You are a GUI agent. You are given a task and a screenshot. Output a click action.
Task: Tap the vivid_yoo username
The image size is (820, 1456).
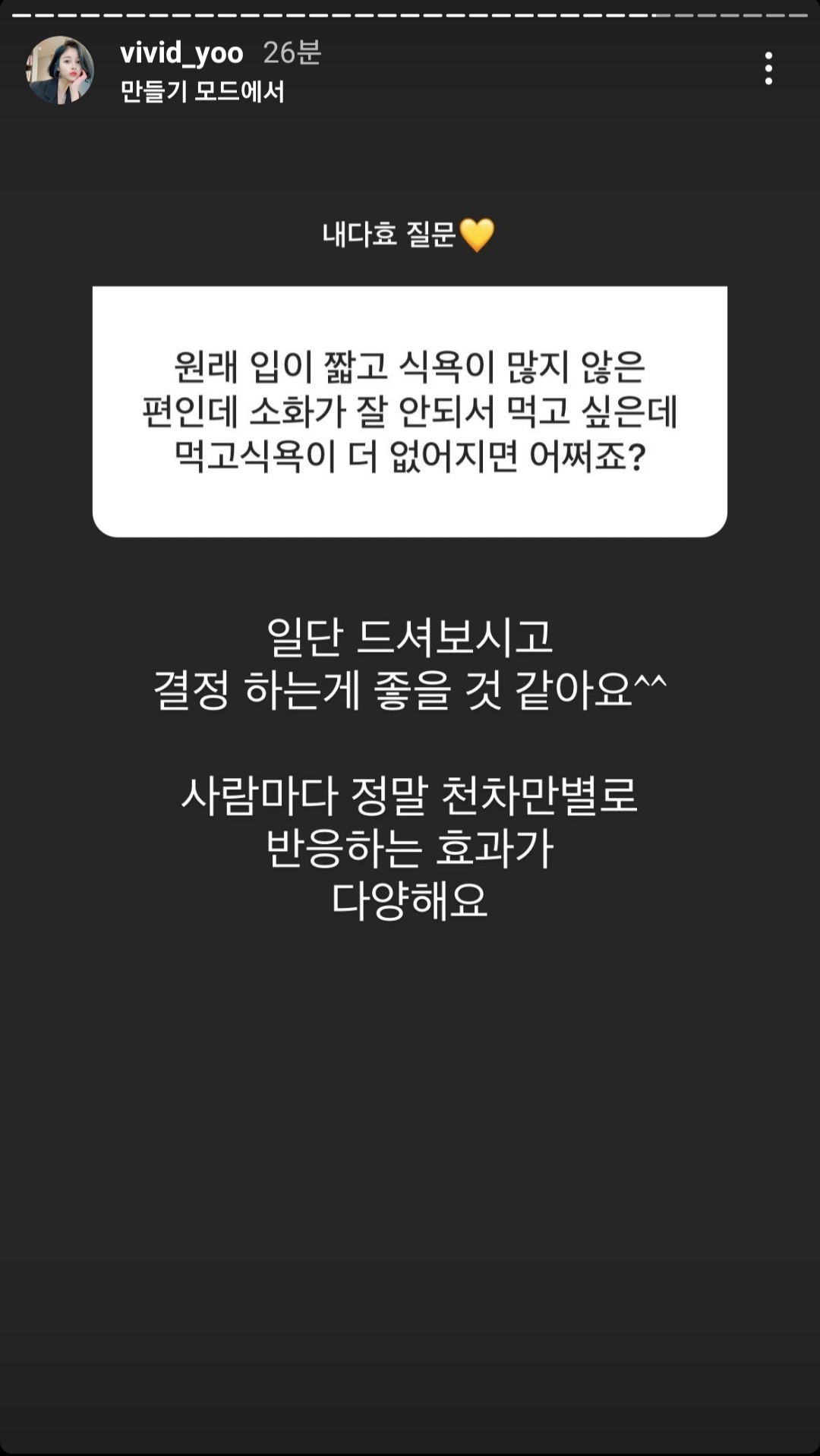(x=181, y=53)
